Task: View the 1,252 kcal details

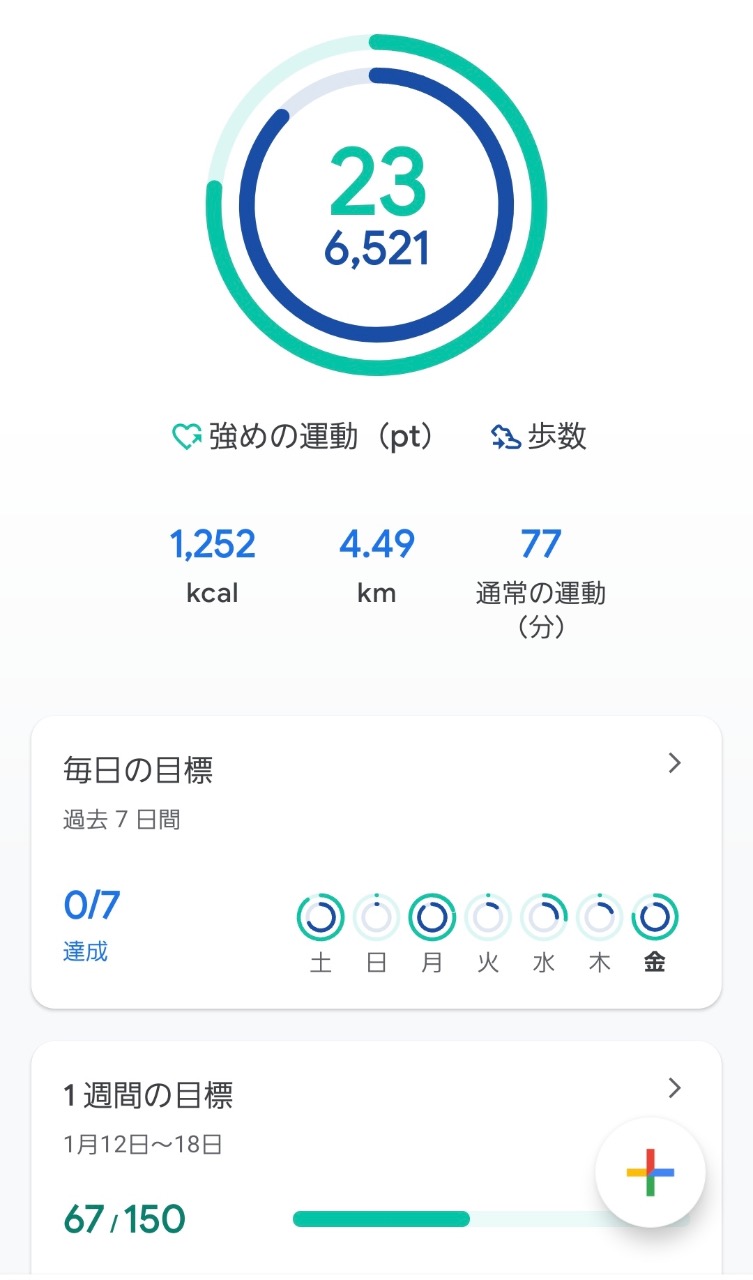Action: (212, 566)
